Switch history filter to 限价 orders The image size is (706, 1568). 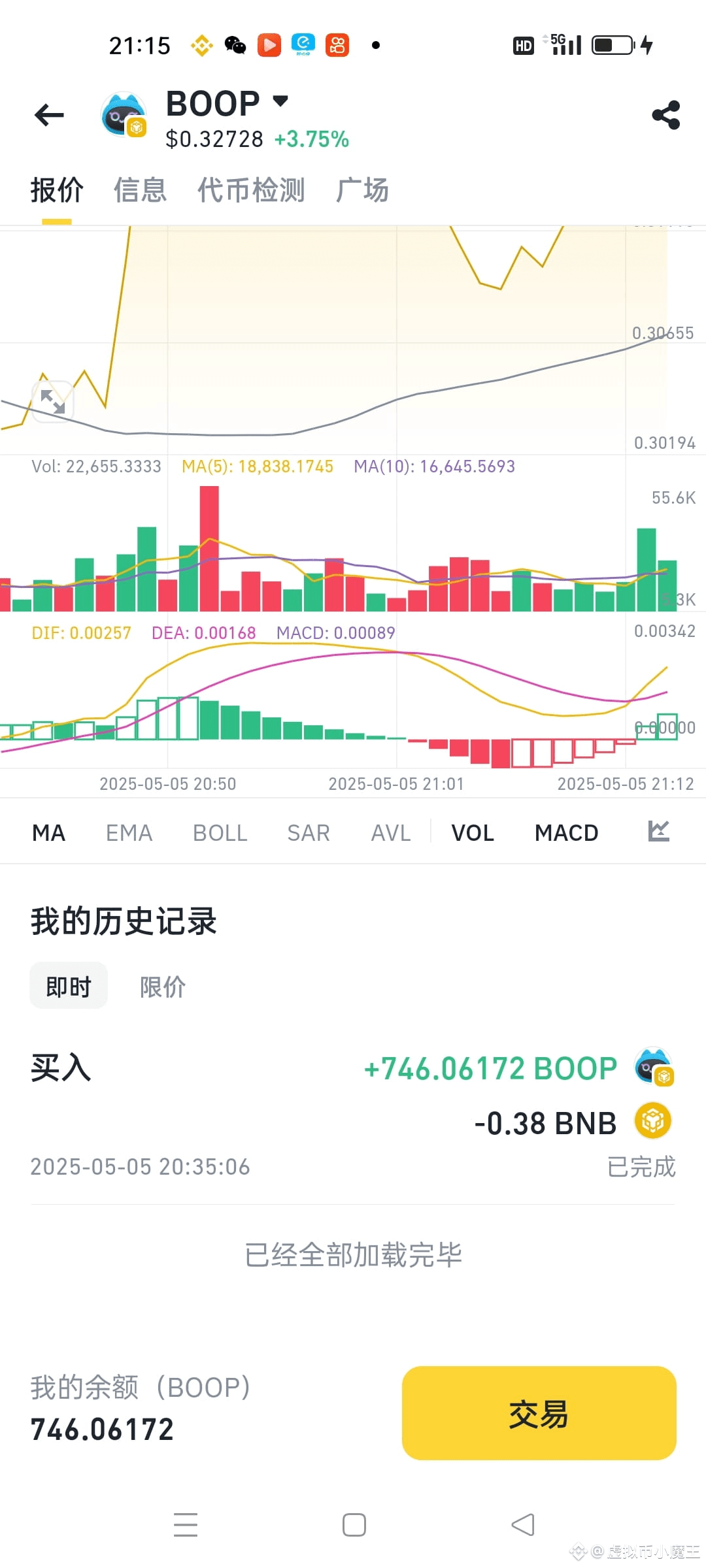(x=162, y=985)
